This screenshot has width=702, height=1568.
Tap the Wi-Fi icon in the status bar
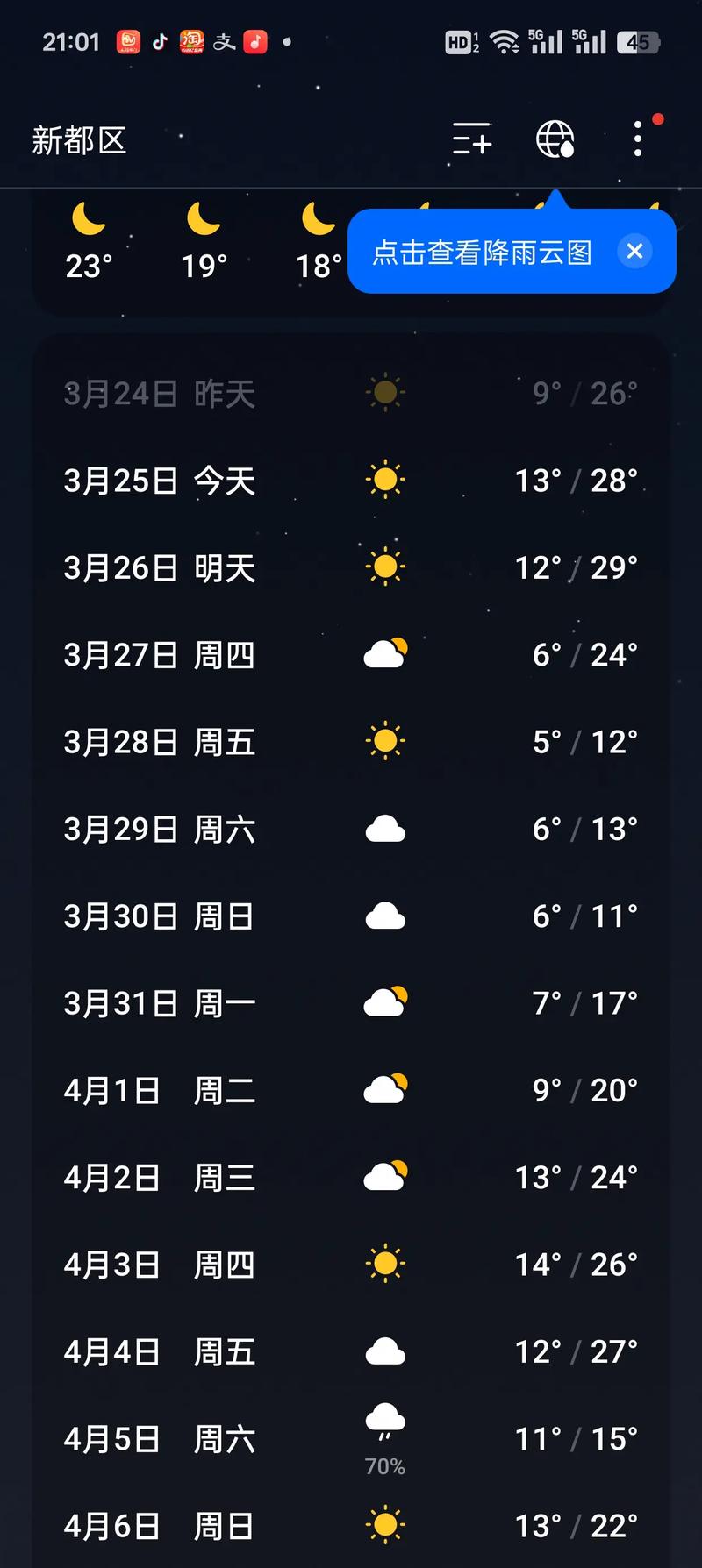click(x=505, y=40)
